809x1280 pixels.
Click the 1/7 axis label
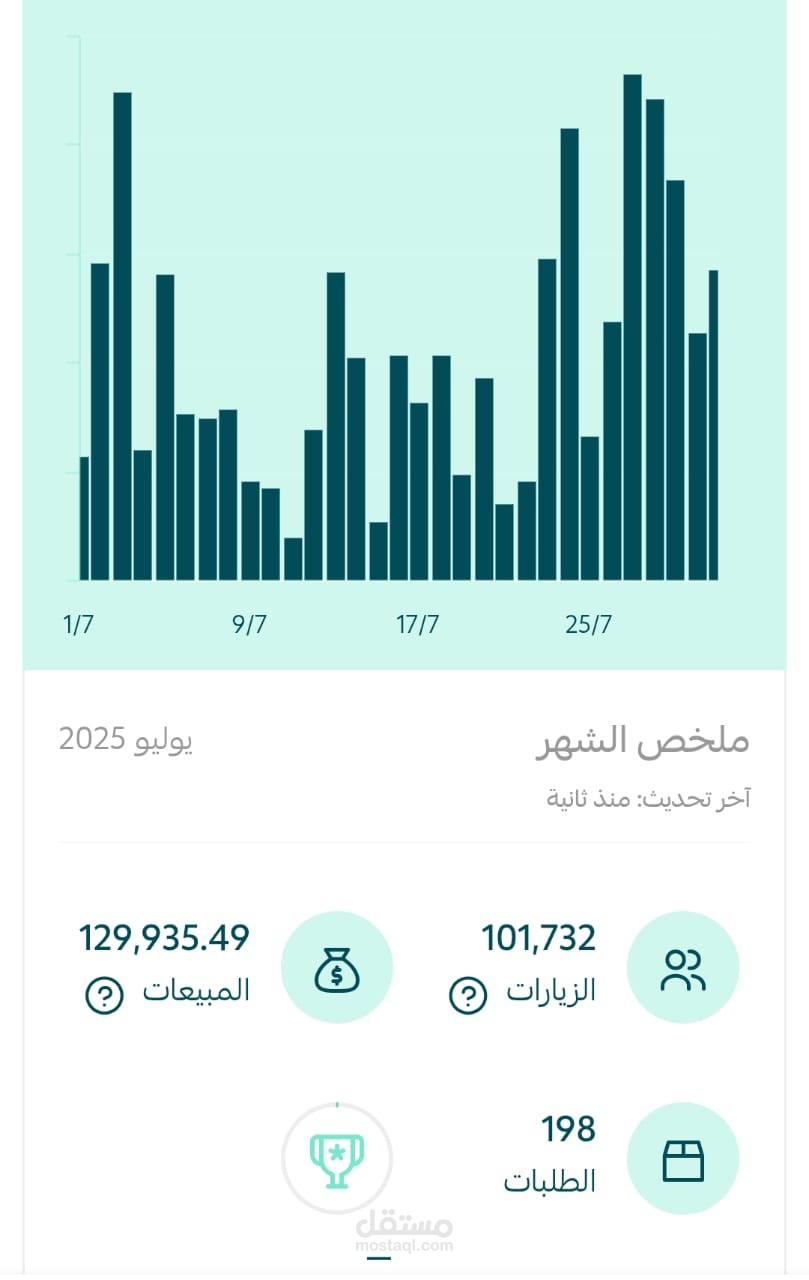point(79,623)
